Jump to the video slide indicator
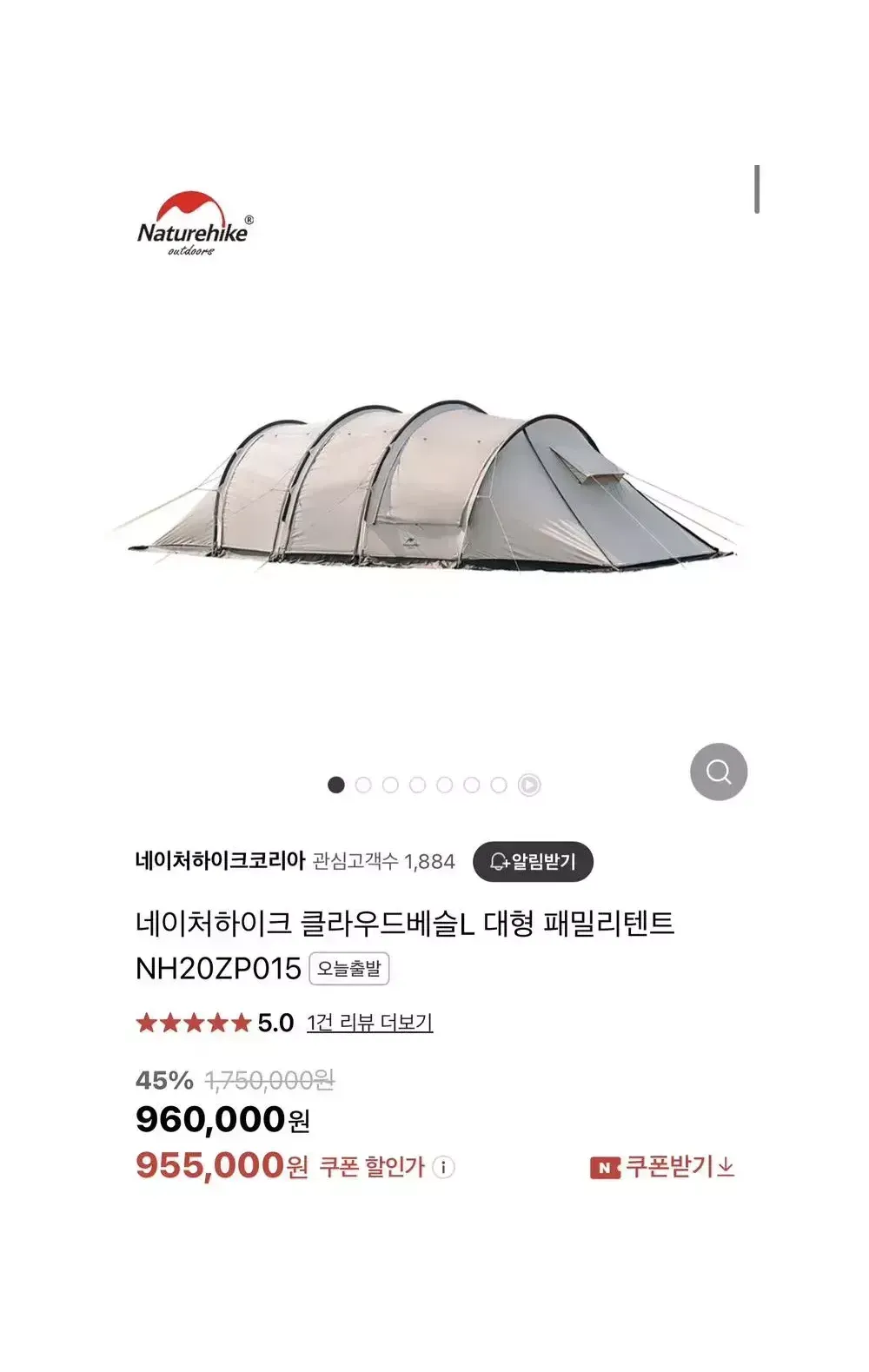 (x=528, y=785)
